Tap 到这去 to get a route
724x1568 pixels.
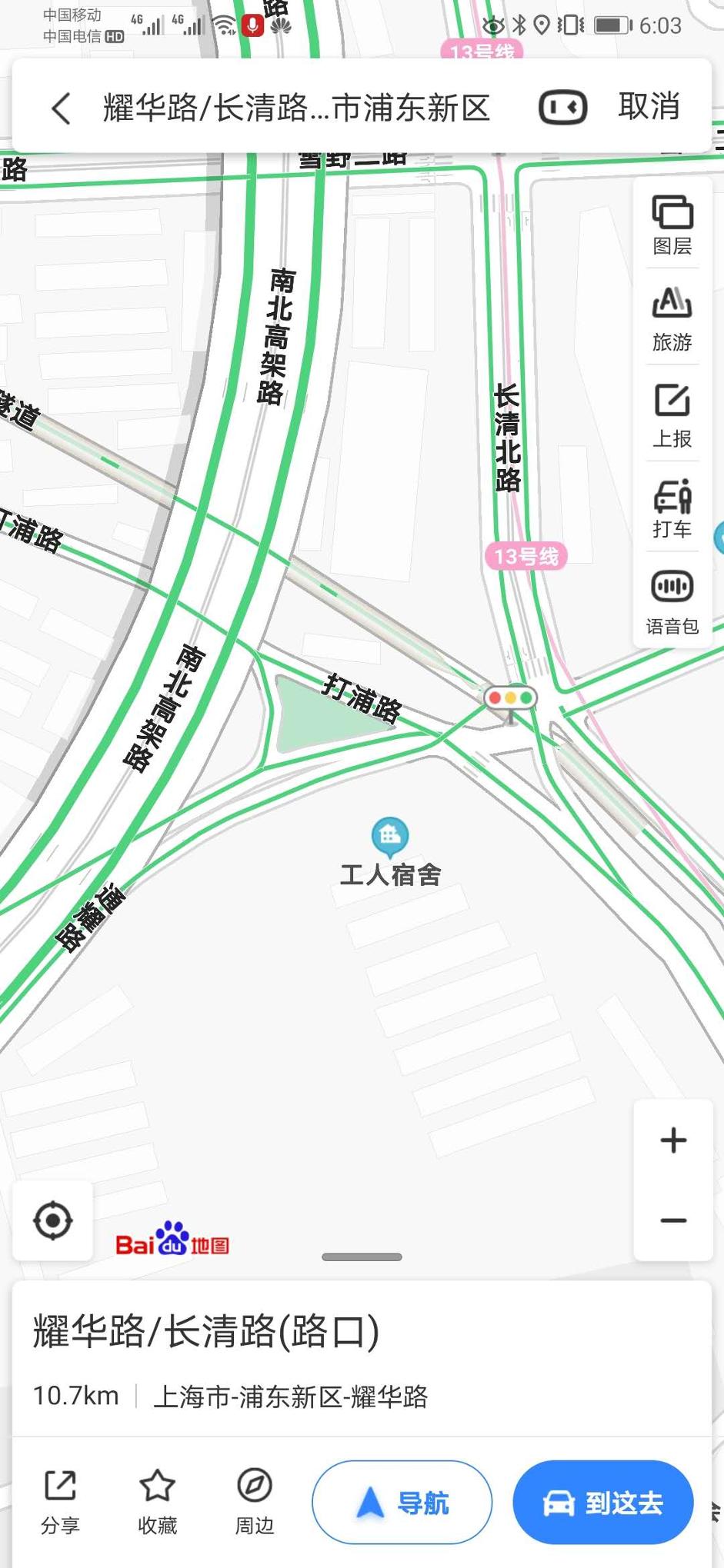point(603,1502)
